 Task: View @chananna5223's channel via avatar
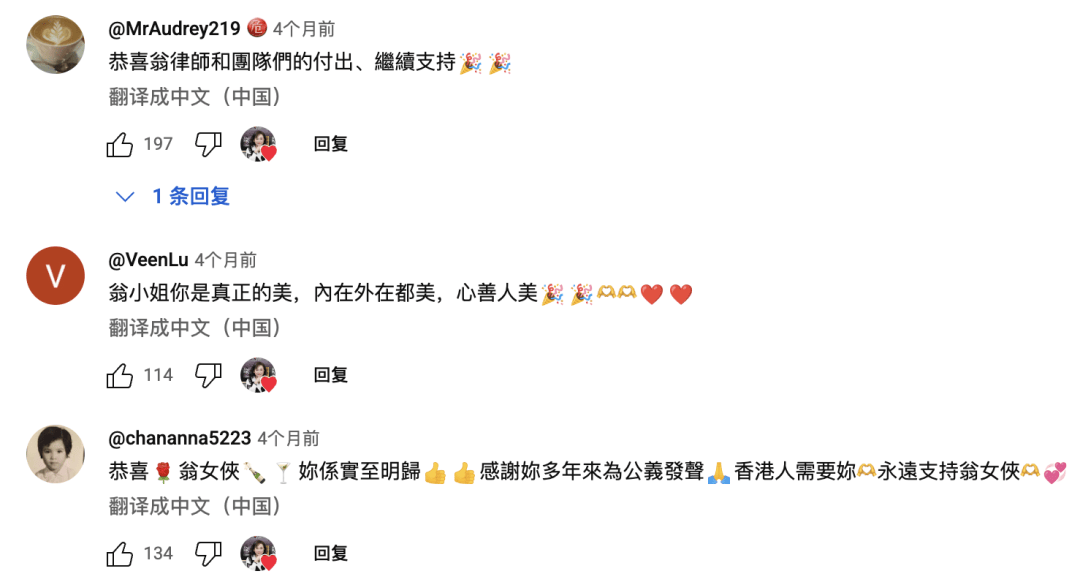click(x=54, y=453)
